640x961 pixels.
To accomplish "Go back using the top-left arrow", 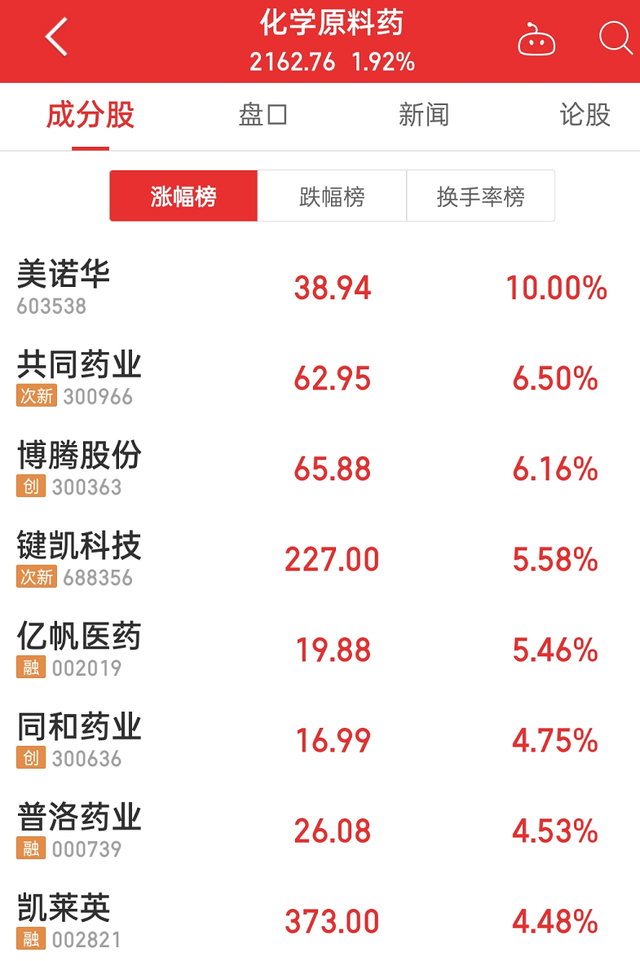I will coord(56,37).
